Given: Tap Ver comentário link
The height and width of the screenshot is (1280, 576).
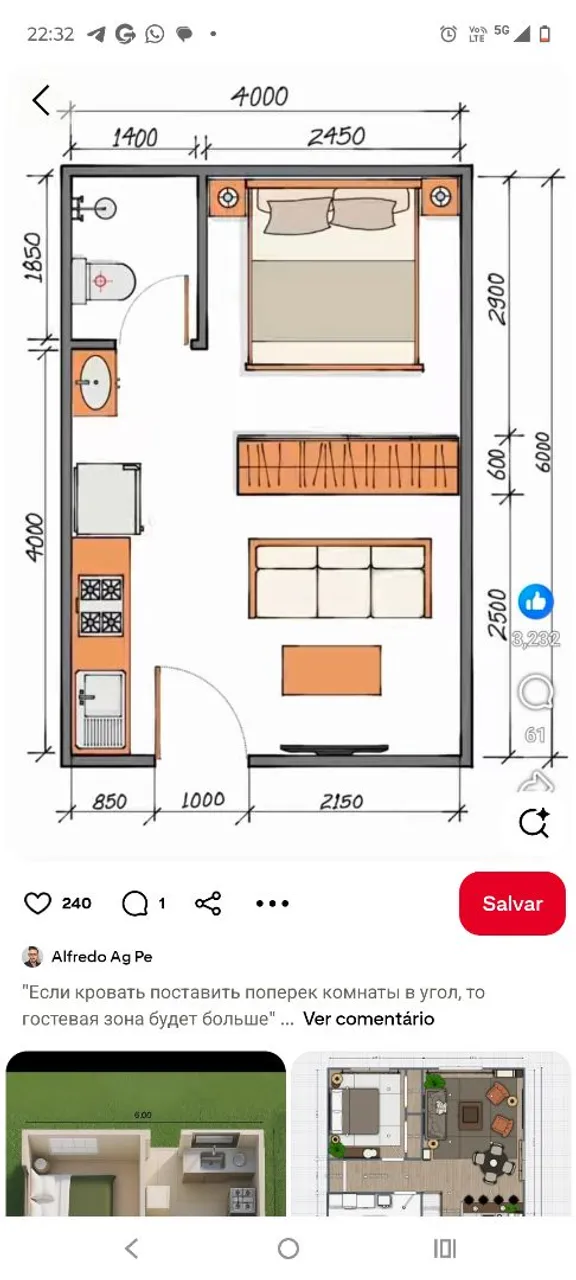Looking at the screenshot, I should click(369, 1019).
